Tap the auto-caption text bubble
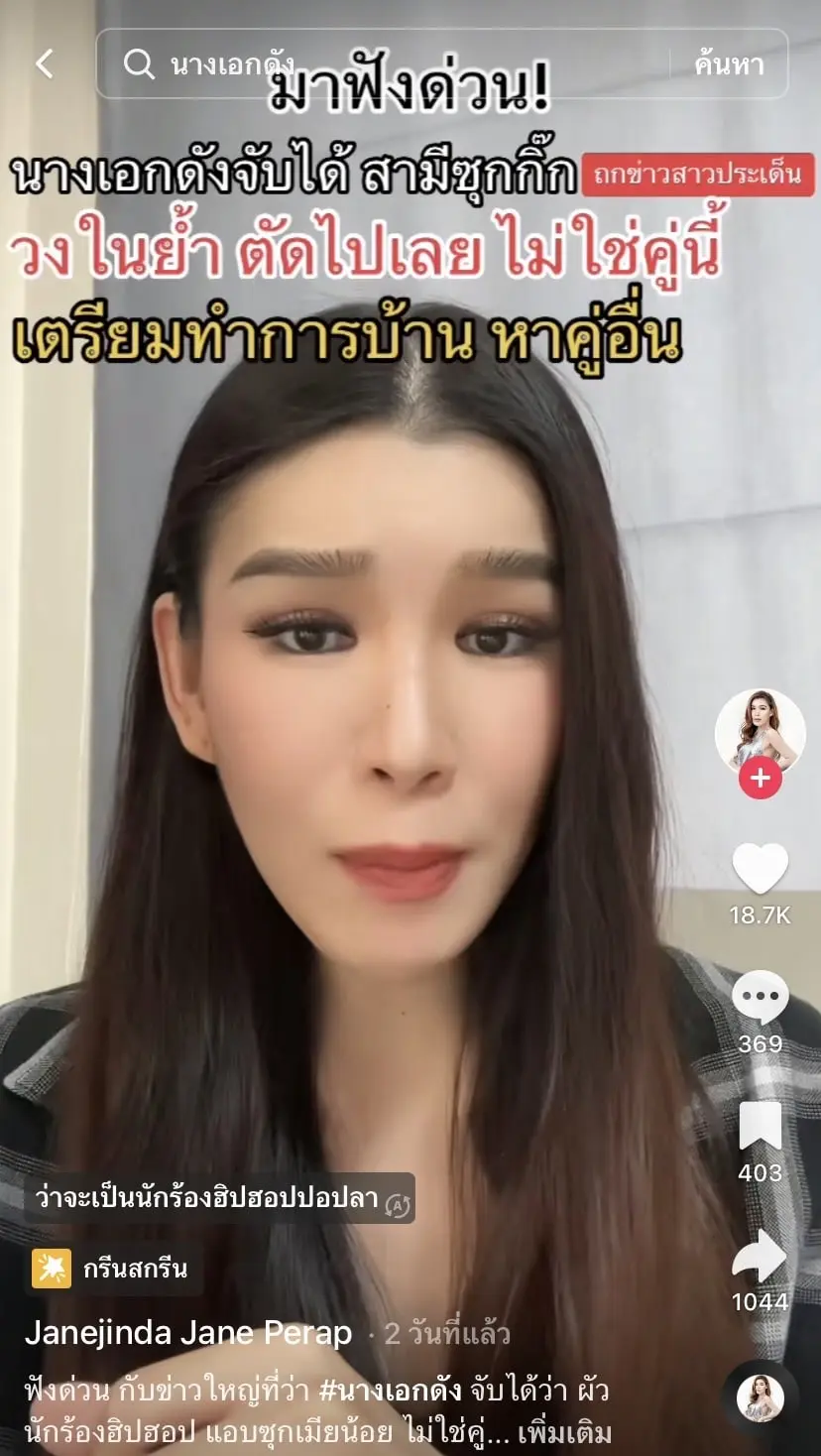The width and height of the screenshot is (821, 1456). tap(219, 1198)
